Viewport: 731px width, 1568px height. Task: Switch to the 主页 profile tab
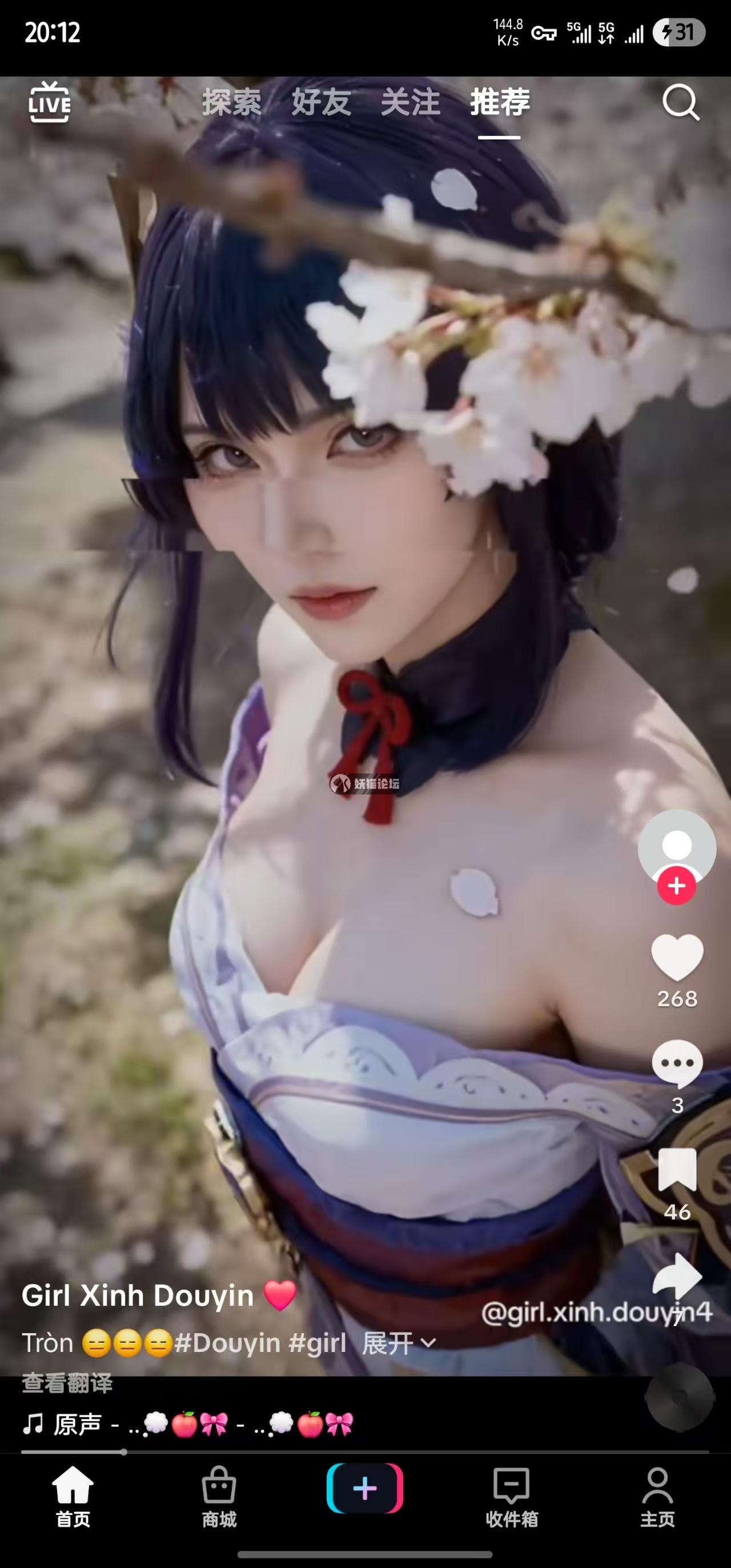(657, 1498)
